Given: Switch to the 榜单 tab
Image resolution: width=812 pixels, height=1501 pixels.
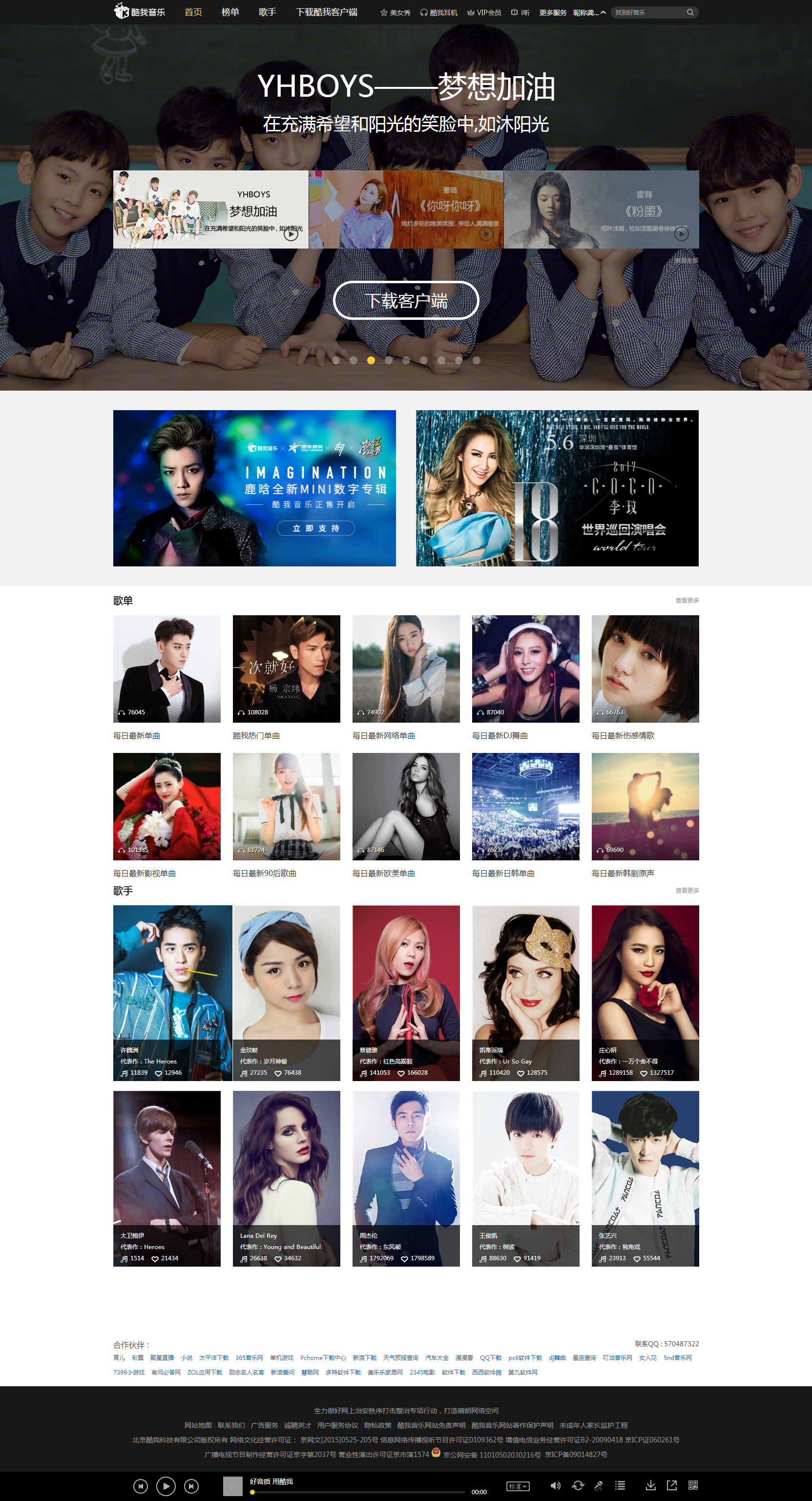Looking at the screenshot, I should 230,12.
